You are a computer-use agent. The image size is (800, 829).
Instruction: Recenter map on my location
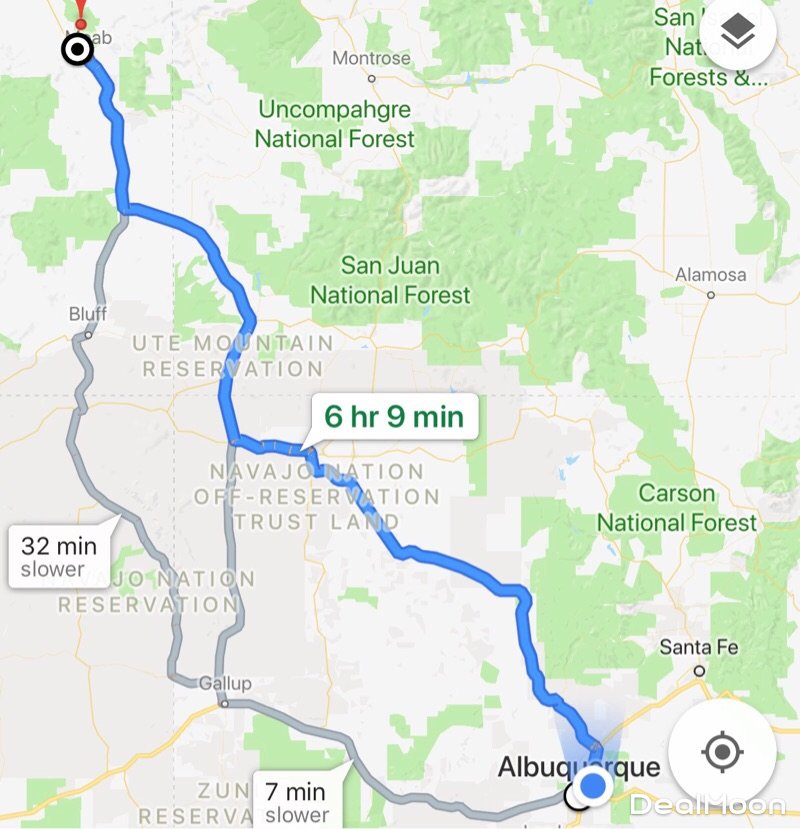[x=722, y=751]
